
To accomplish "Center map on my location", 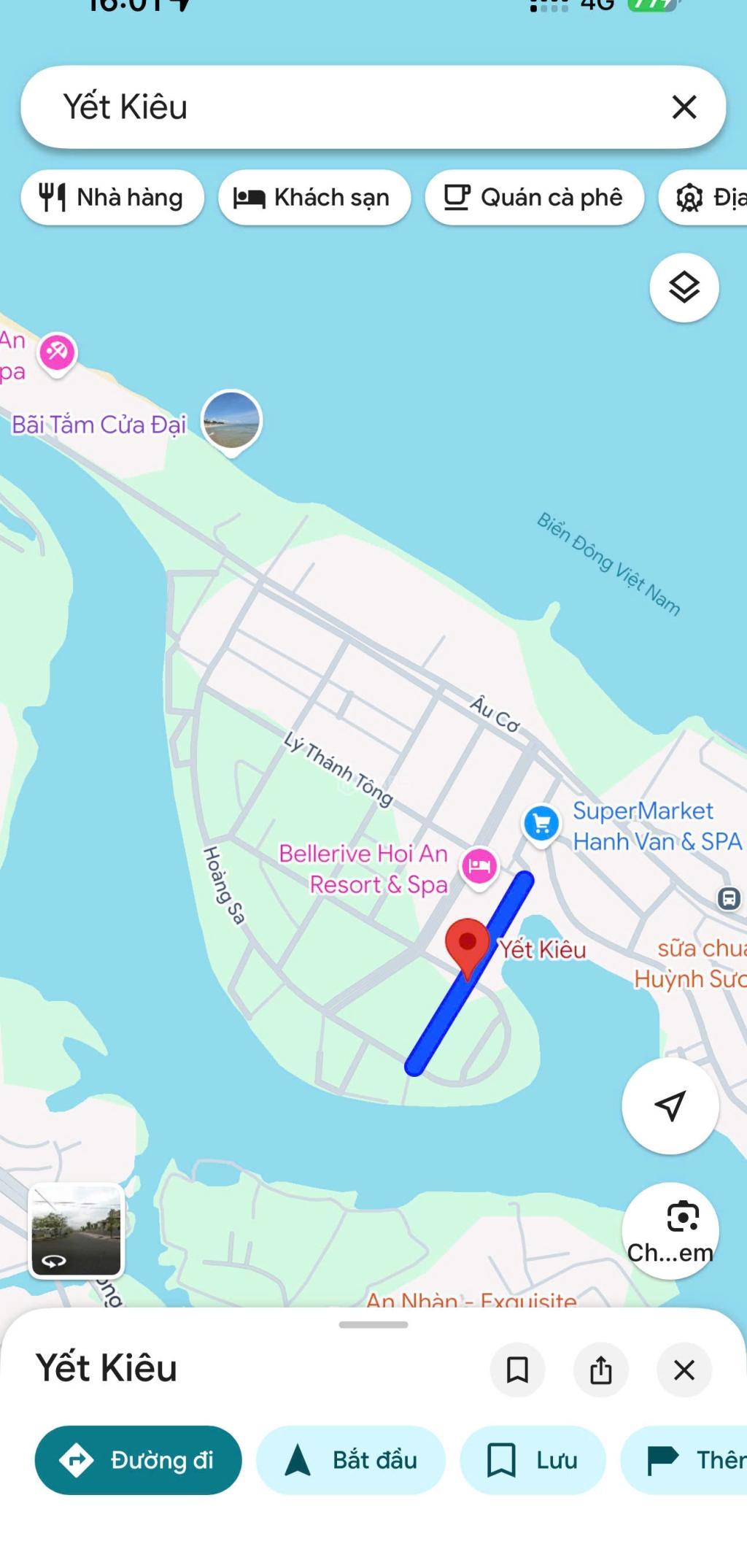I will tap(670, 1105).
